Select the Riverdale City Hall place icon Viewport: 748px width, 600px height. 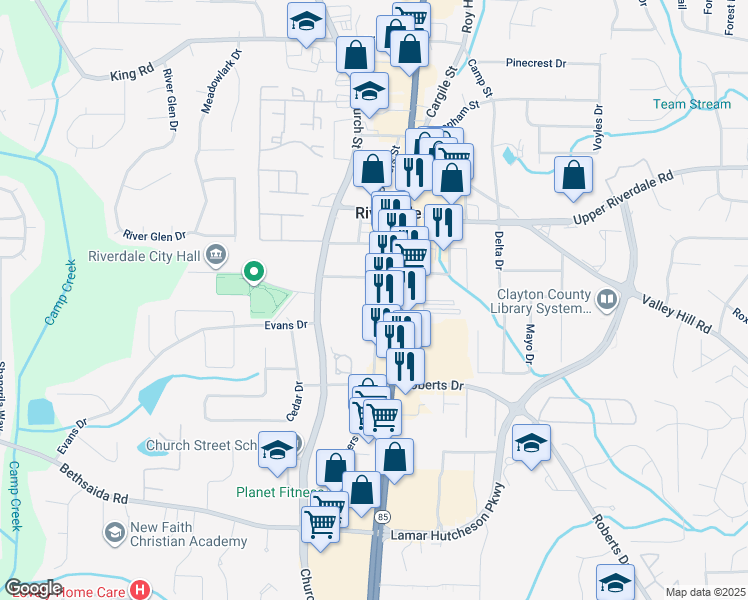[216, 256]
